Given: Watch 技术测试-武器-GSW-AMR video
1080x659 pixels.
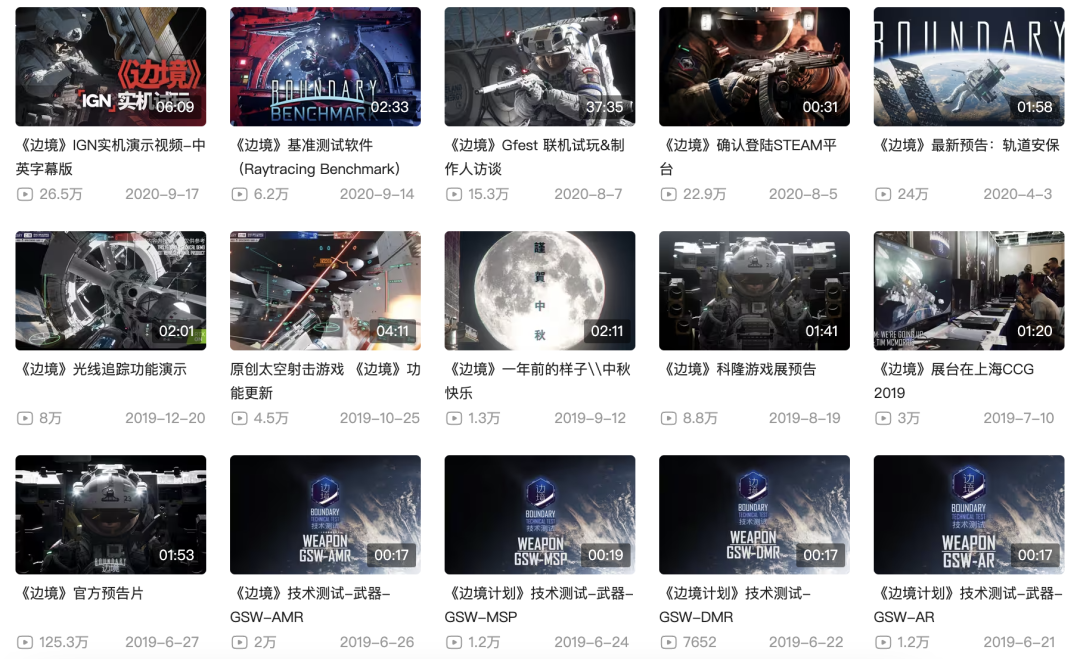Looking at the screenshot, I should coord(325,515).
